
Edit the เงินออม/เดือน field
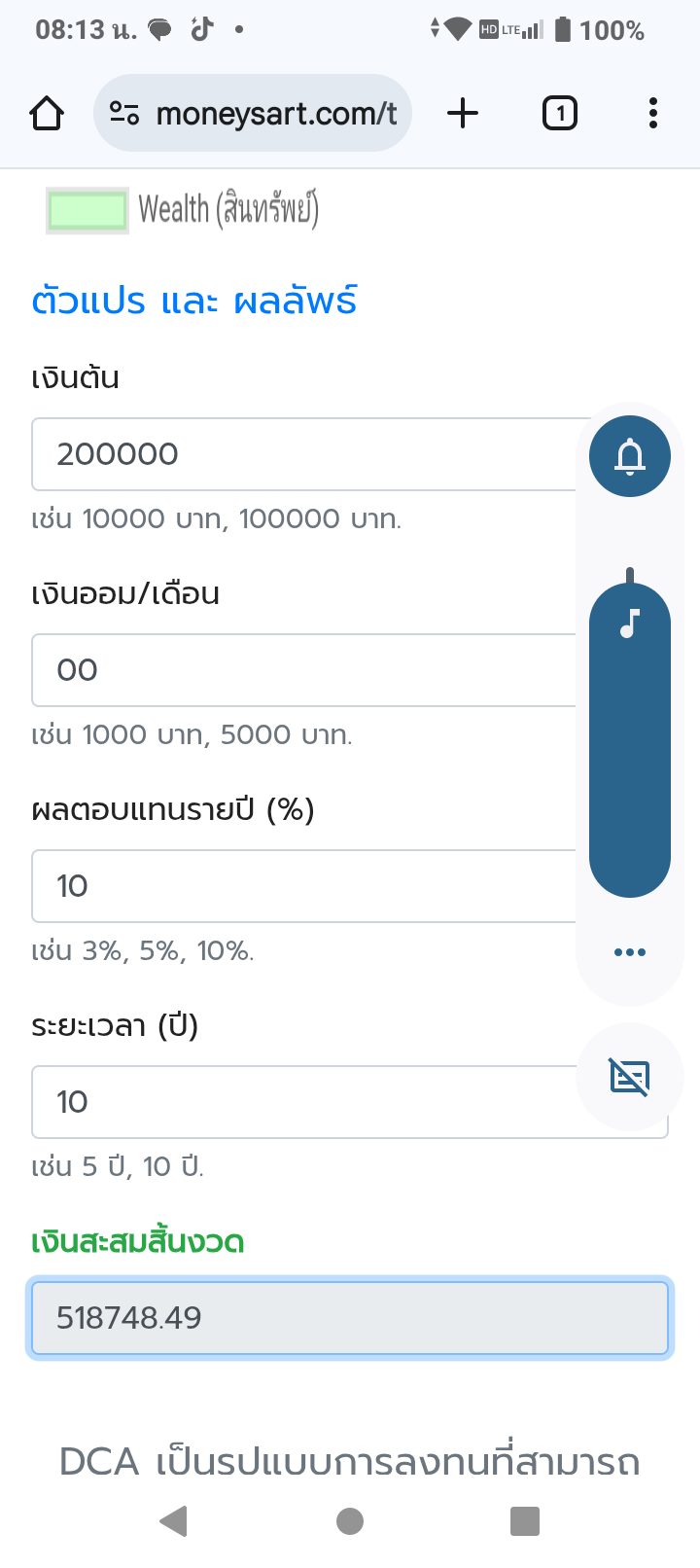coord(305,670)
